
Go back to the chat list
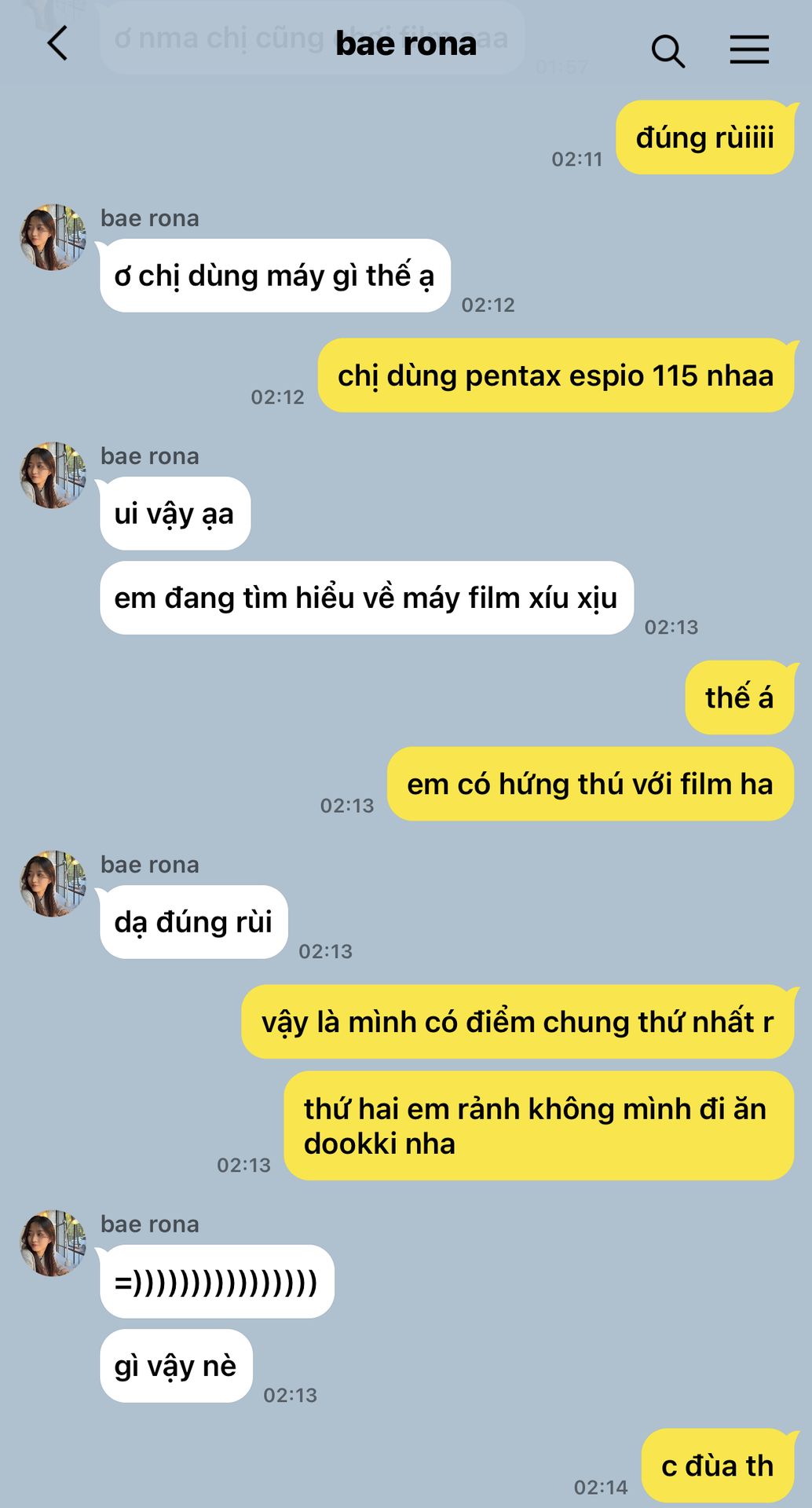click(x=57, y=44)
